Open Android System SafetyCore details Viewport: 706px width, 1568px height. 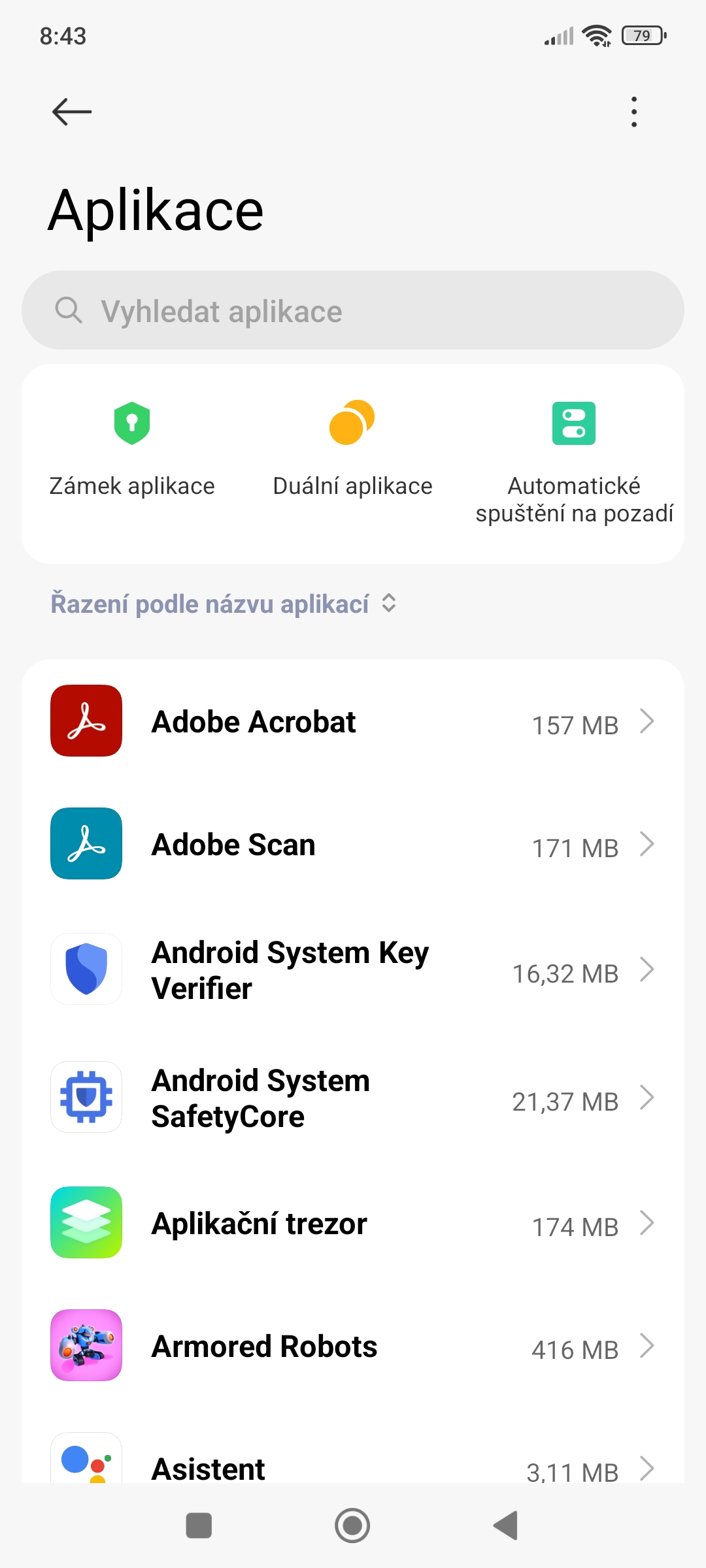(353, 1098)
